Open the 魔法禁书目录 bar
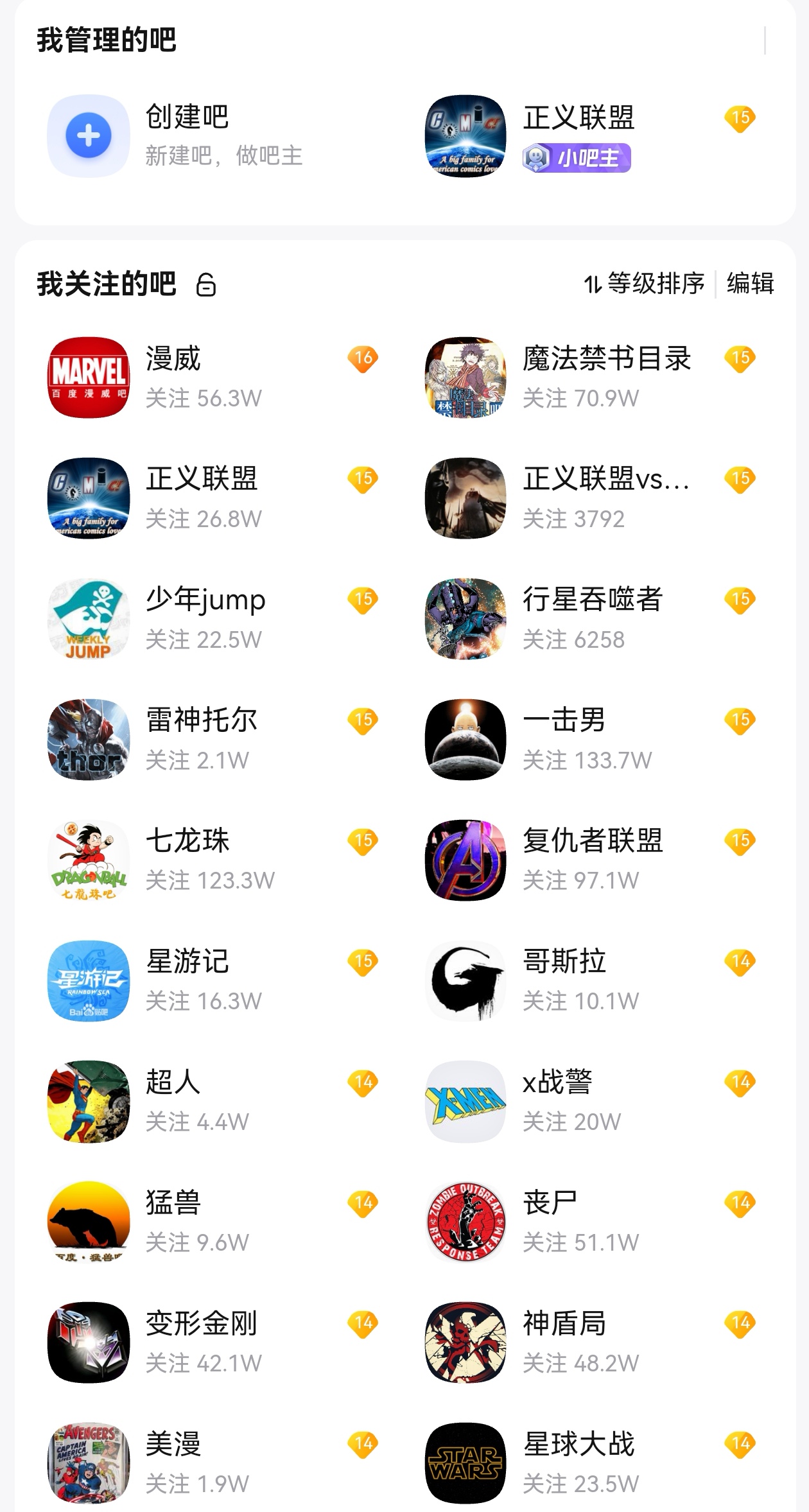Viewport: 809px width, 1512px height. pyautogui.click(x=606, y=377)
